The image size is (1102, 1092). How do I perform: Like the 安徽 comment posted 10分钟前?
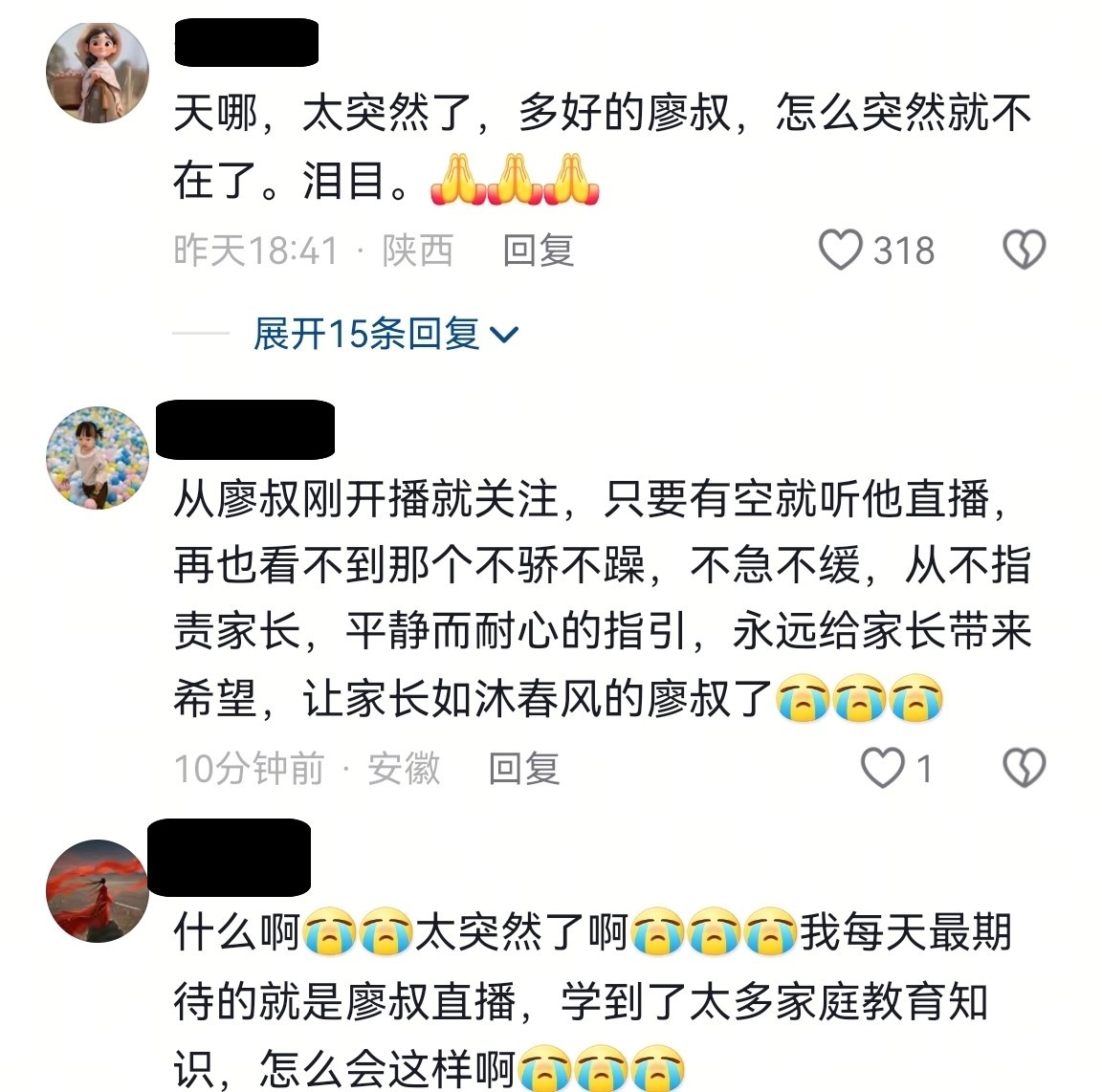(x=882, y=768)
